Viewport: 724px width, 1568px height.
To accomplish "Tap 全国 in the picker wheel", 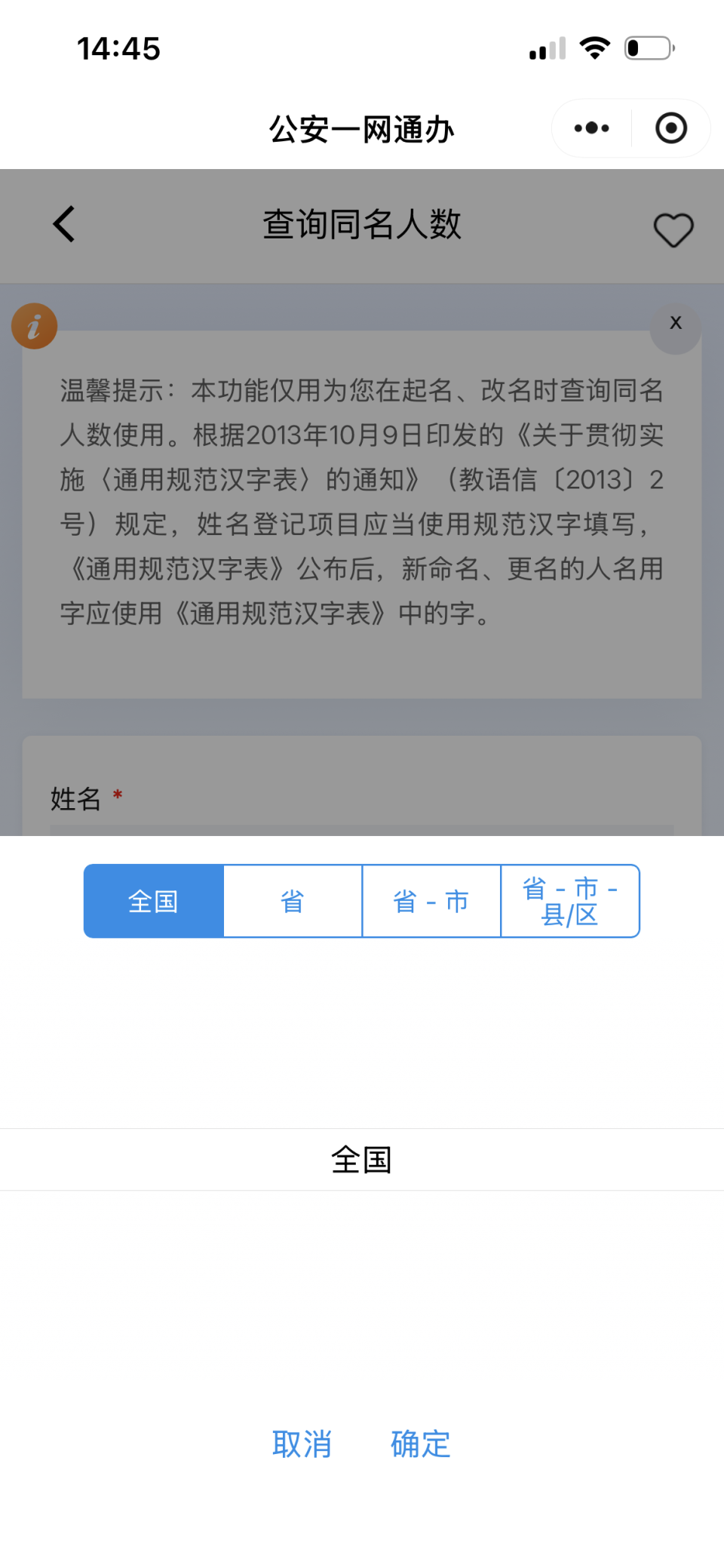I will point(362,1160).
